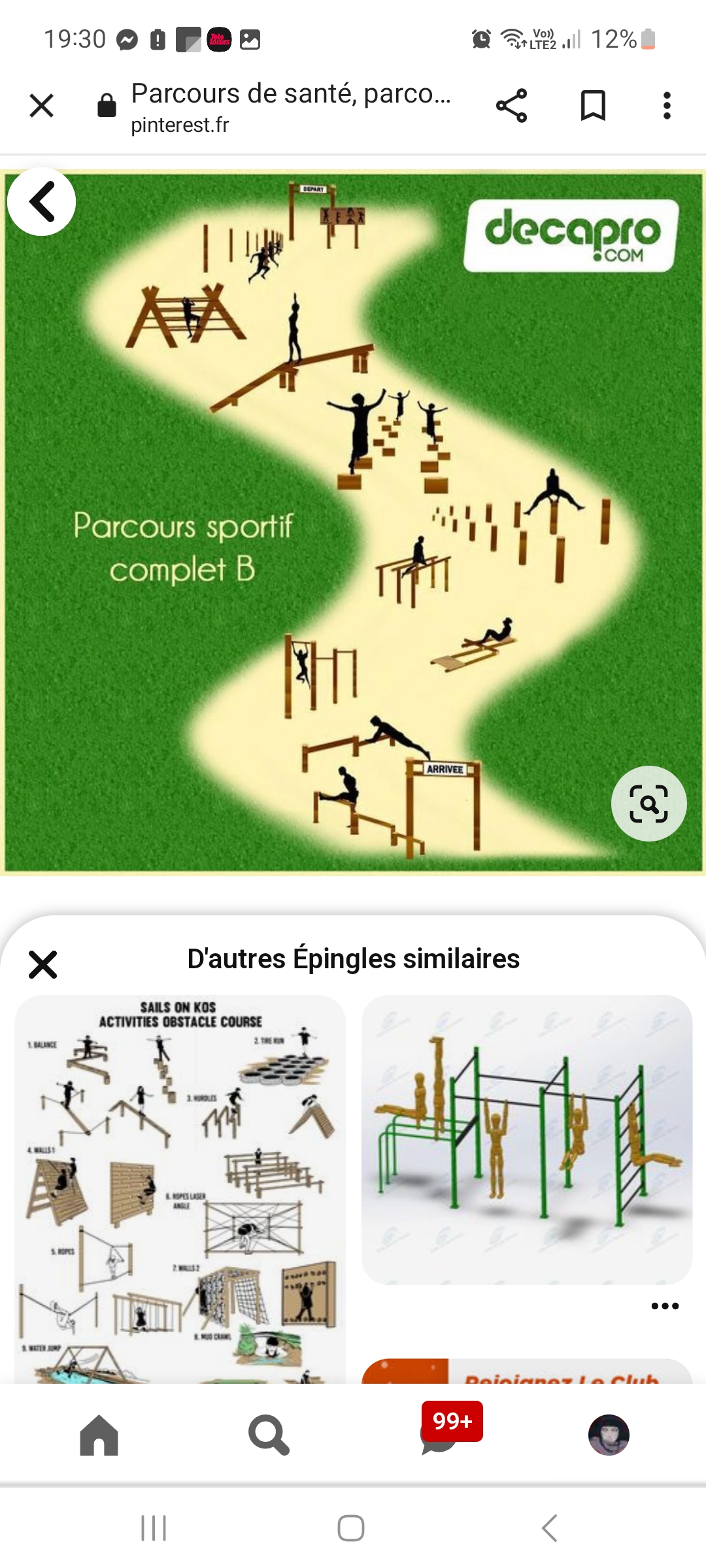Open the Parcours sportif complet B pin image
The image size is (706, 1568).
[x=353, y=523]
